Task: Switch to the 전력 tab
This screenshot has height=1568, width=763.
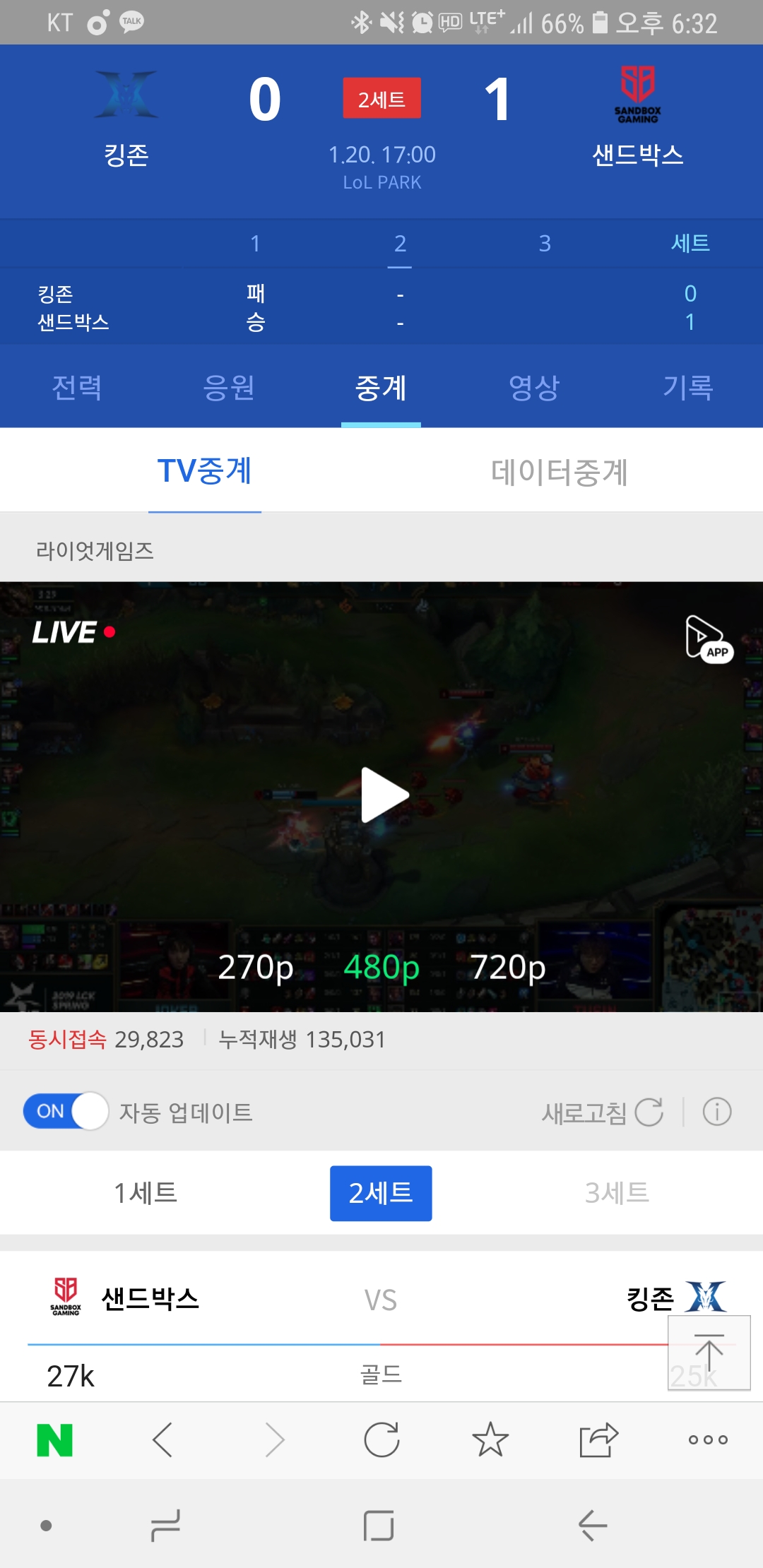Action: click(77, 387)
